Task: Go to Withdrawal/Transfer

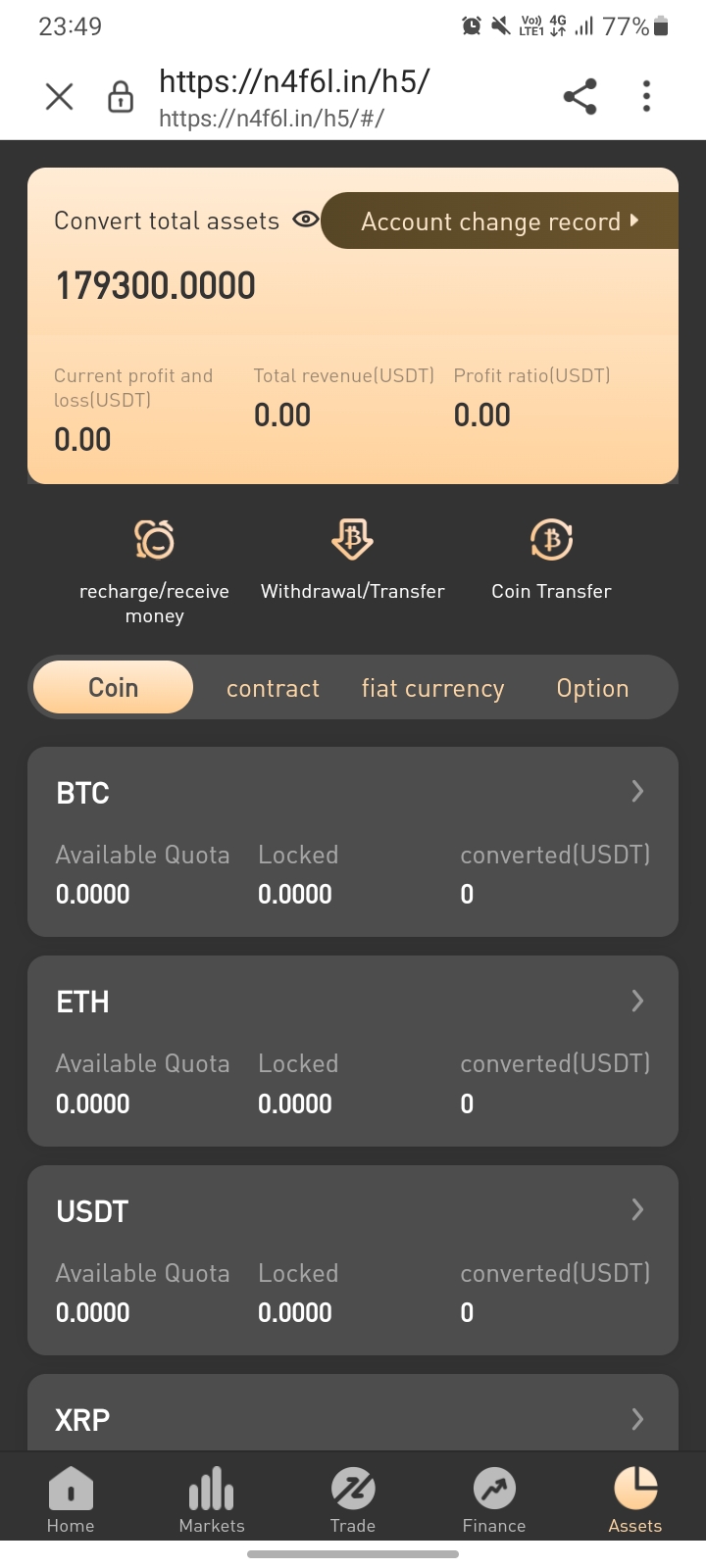Action: point(353,561)
